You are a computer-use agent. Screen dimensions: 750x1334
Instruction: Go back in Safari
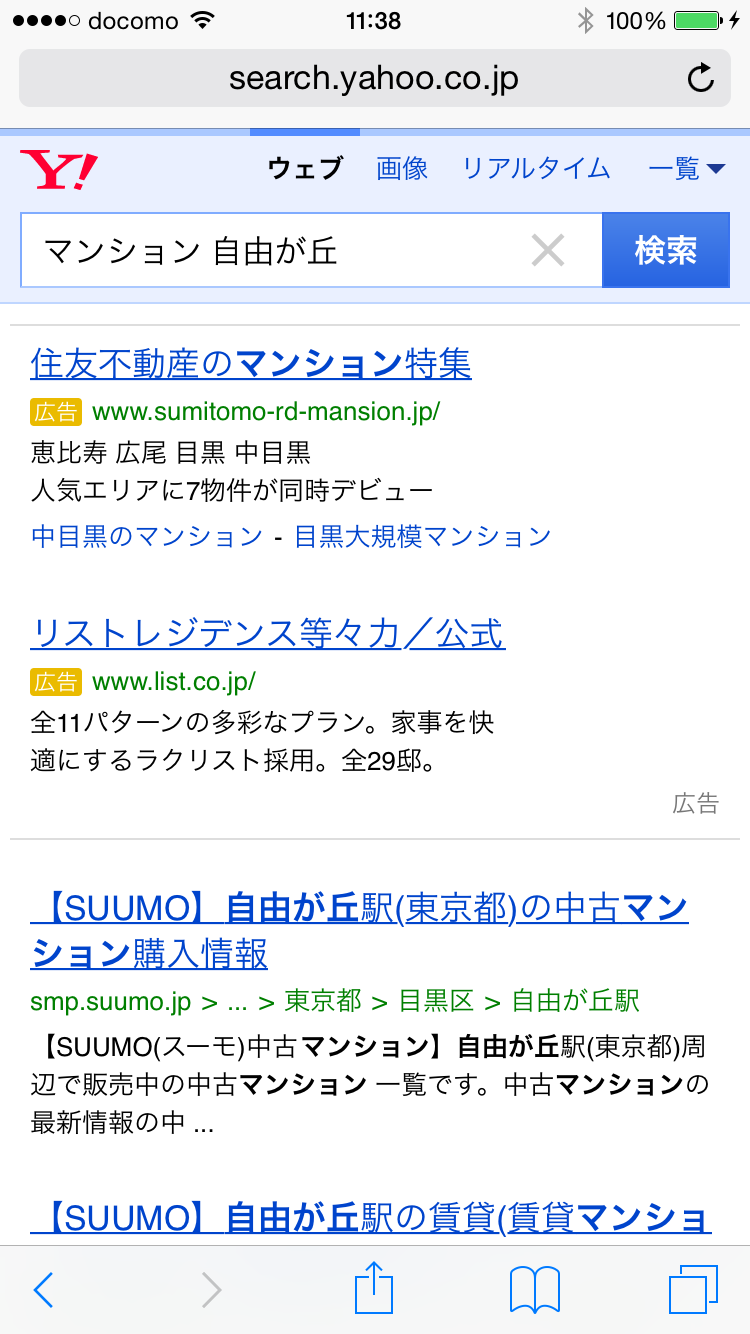click(x=43, y=1290)
